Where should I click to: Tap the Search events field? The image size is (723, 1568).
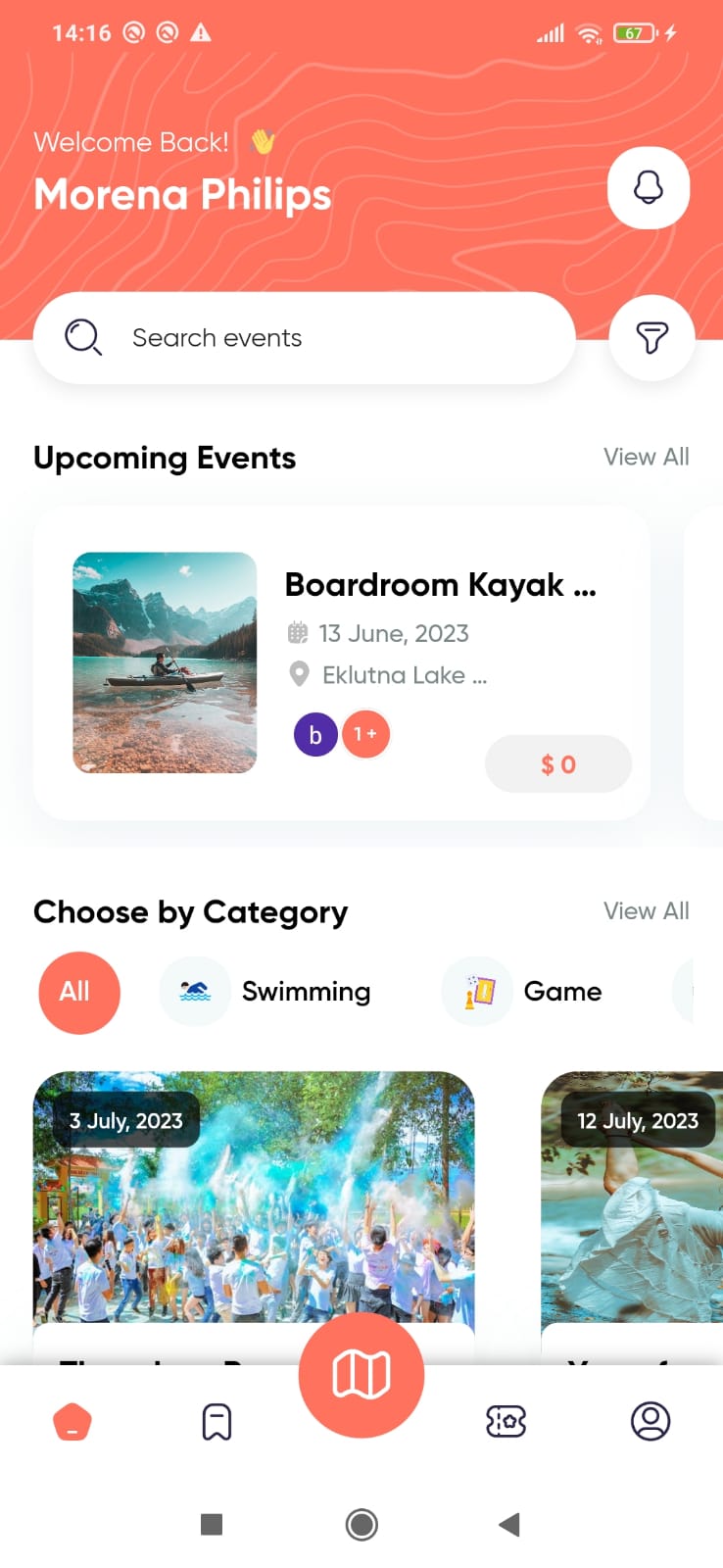[304, 338]
